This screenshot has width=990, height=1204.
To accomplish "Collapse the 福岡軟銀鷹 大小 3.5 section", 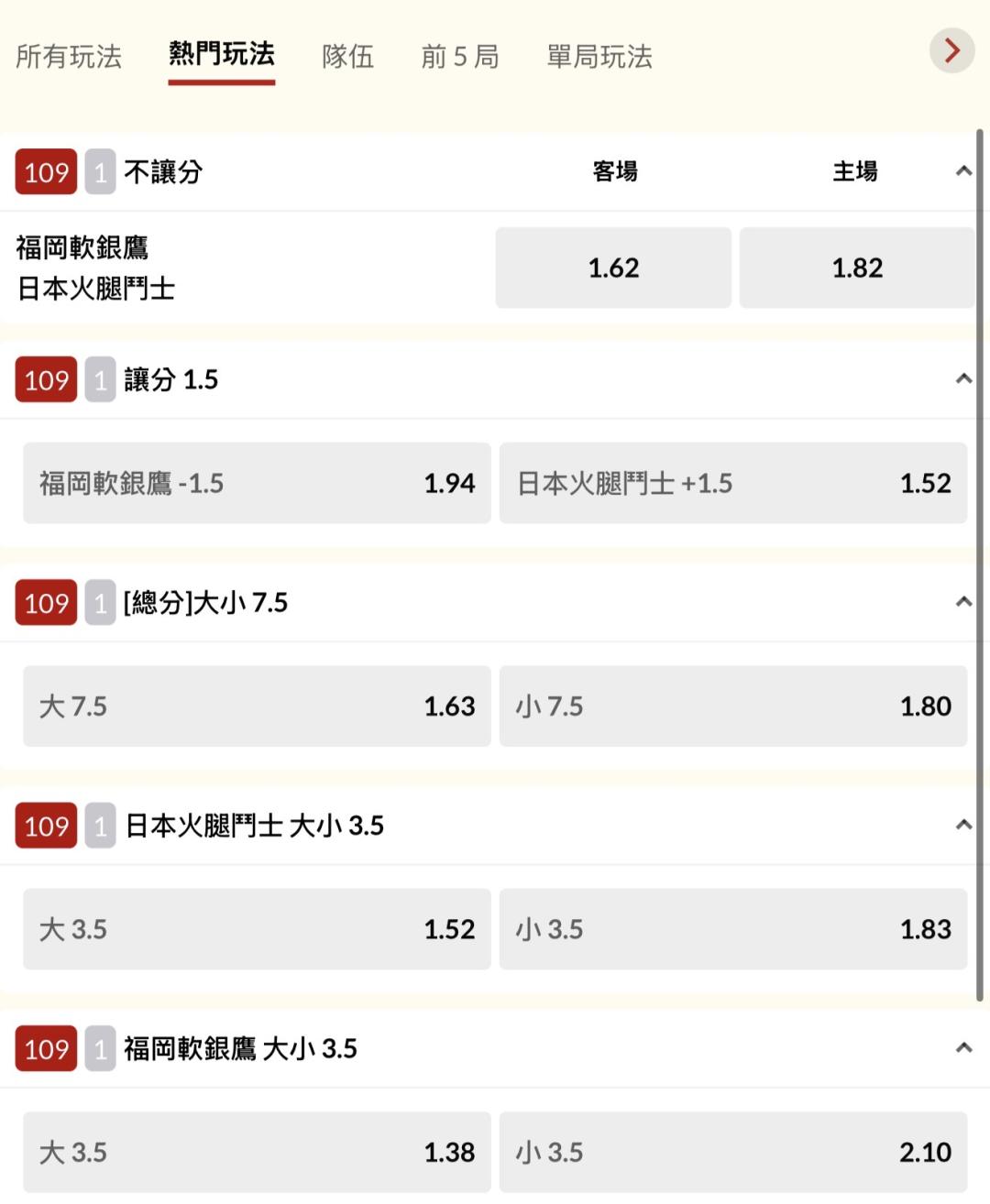I will tap(963, 1047).
